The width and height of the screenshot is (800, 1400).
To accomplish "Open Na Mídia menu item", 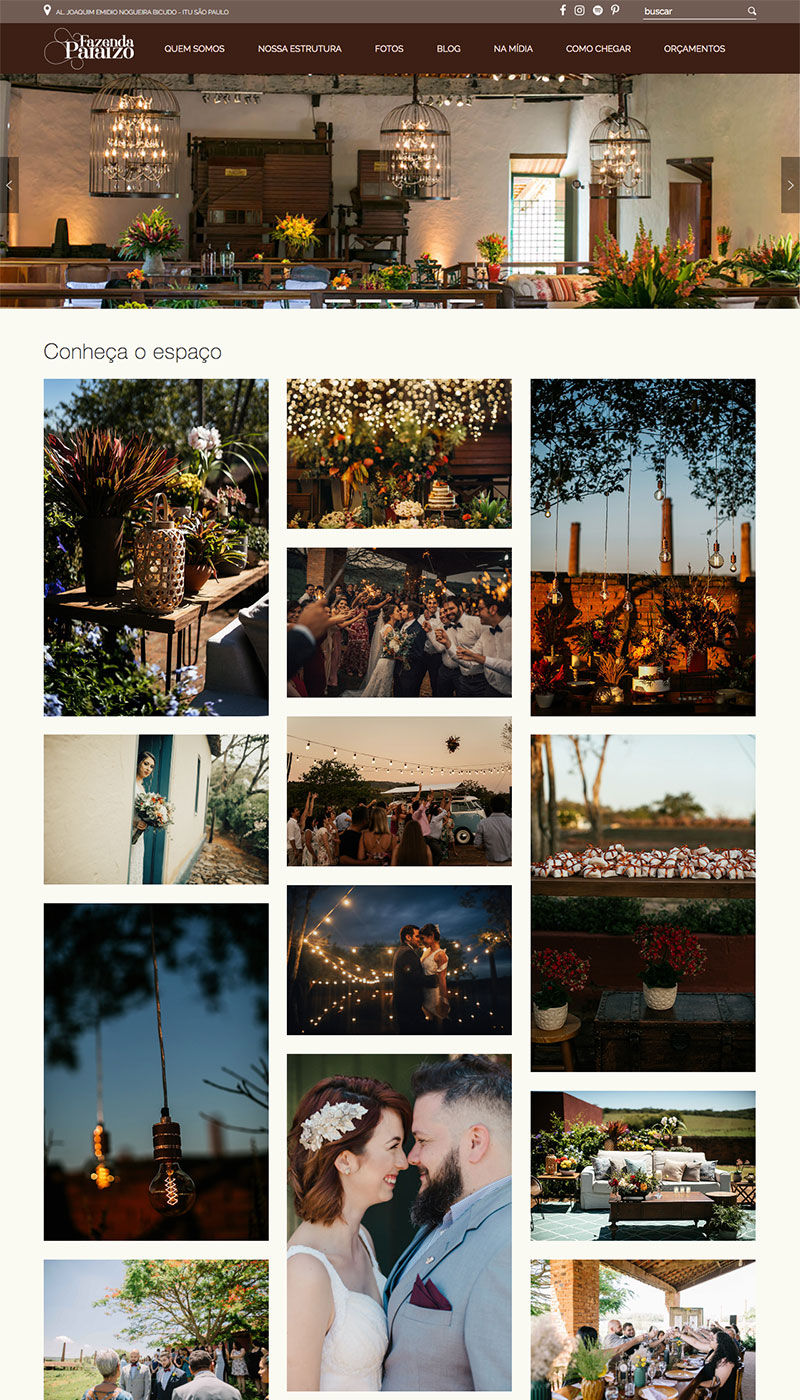I will coord(513,49).
